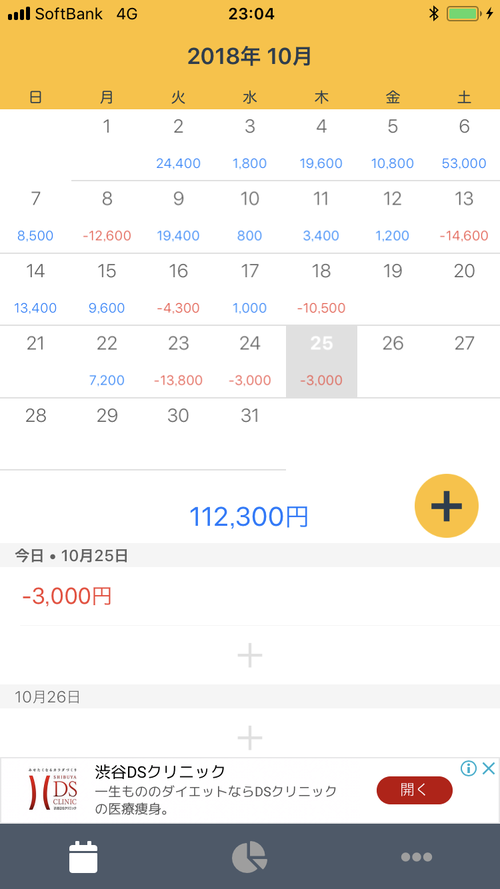Select October 31 on the calendar
The image size is (500, 889).
coord(250,434)
